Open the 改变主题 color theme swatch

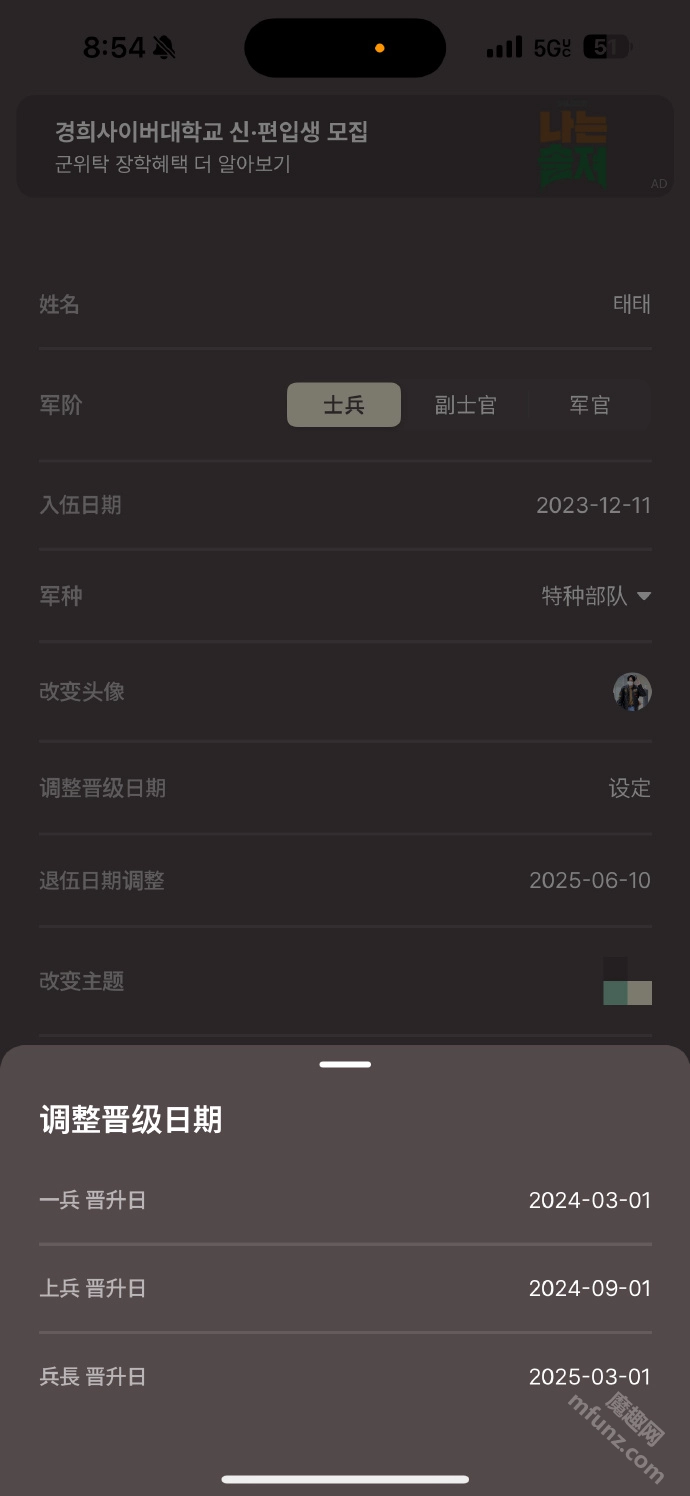tap(627, 981)
